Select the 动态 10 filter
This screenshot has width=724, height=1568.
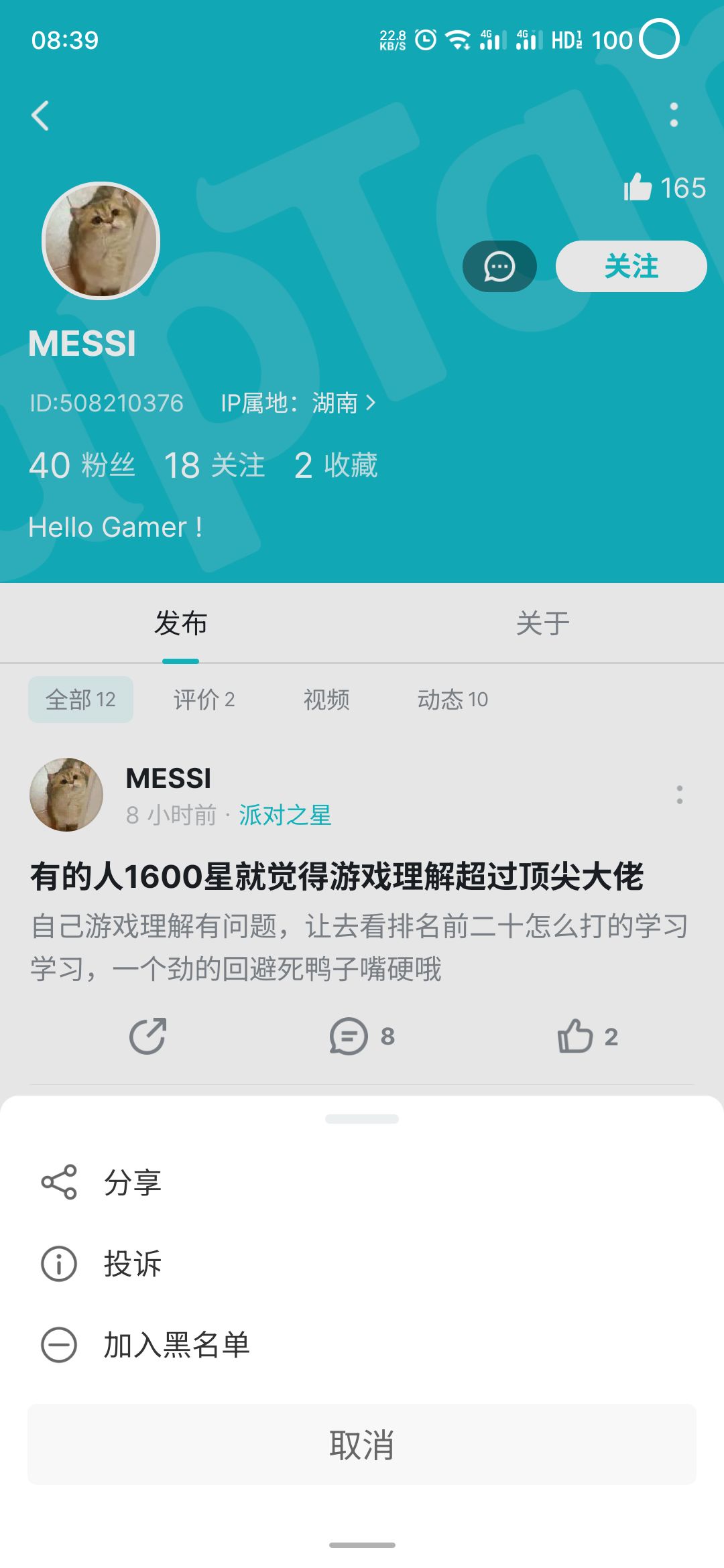[x=453, y=699]
